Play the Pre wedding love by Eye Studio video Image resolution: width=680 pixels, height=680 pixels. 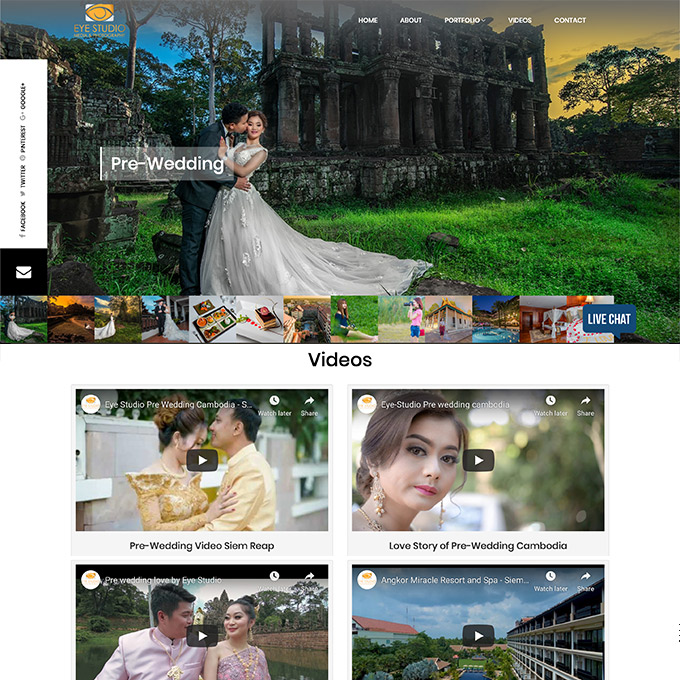click(x=202, y=635)
